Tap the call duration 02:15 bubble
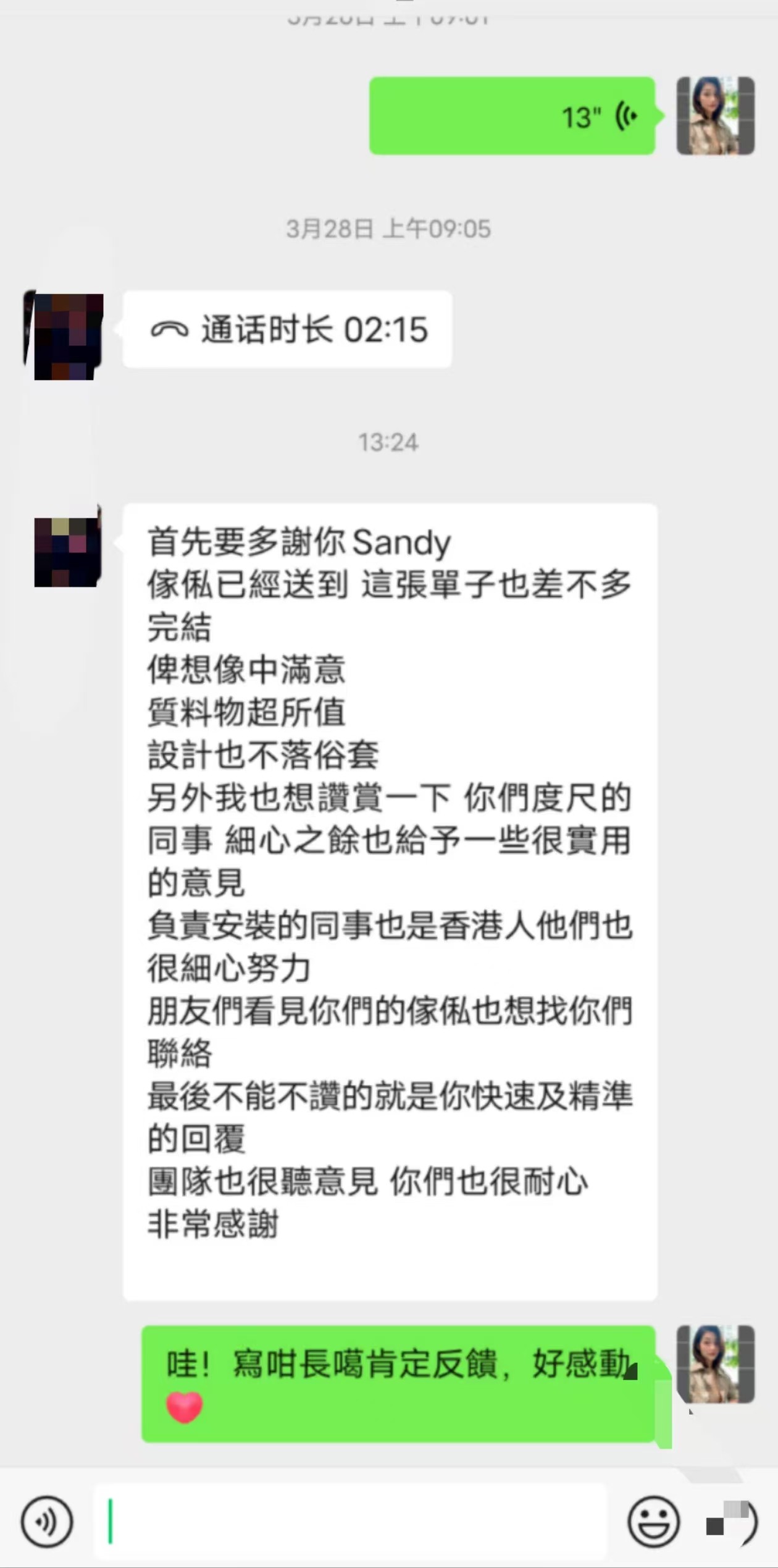 tap(288, 329)
